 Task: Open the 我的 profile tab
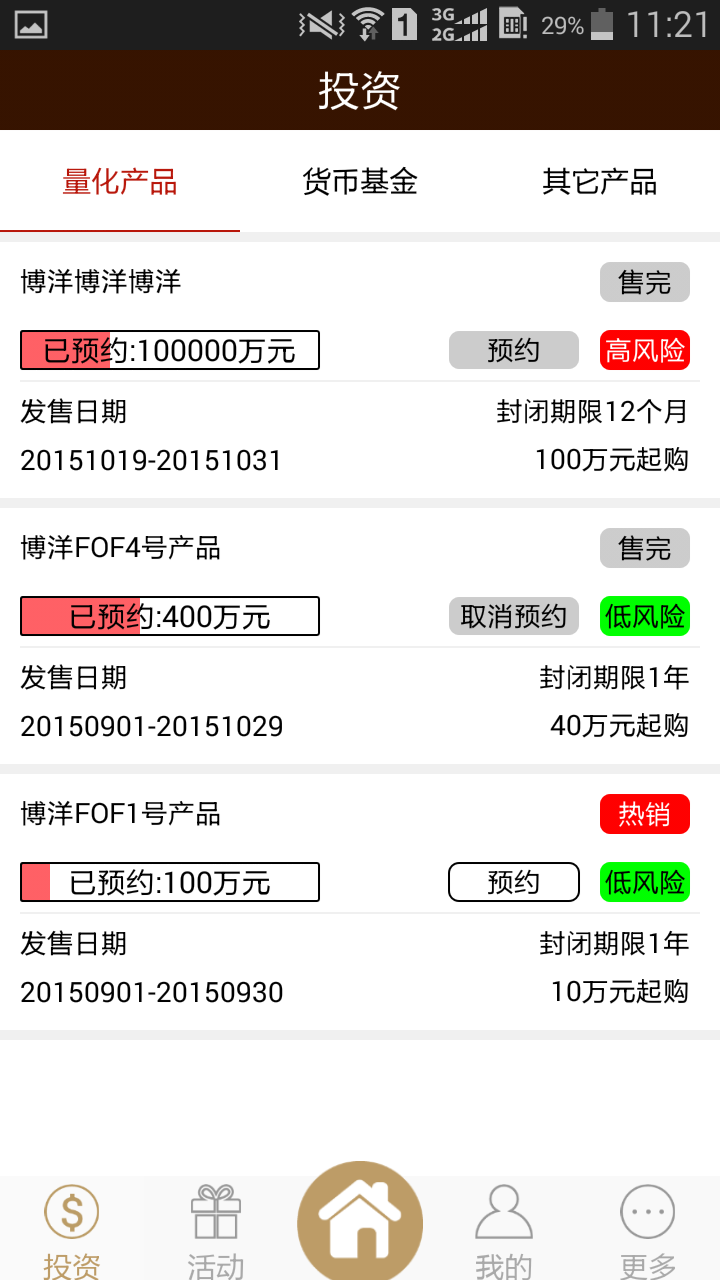504,1230
